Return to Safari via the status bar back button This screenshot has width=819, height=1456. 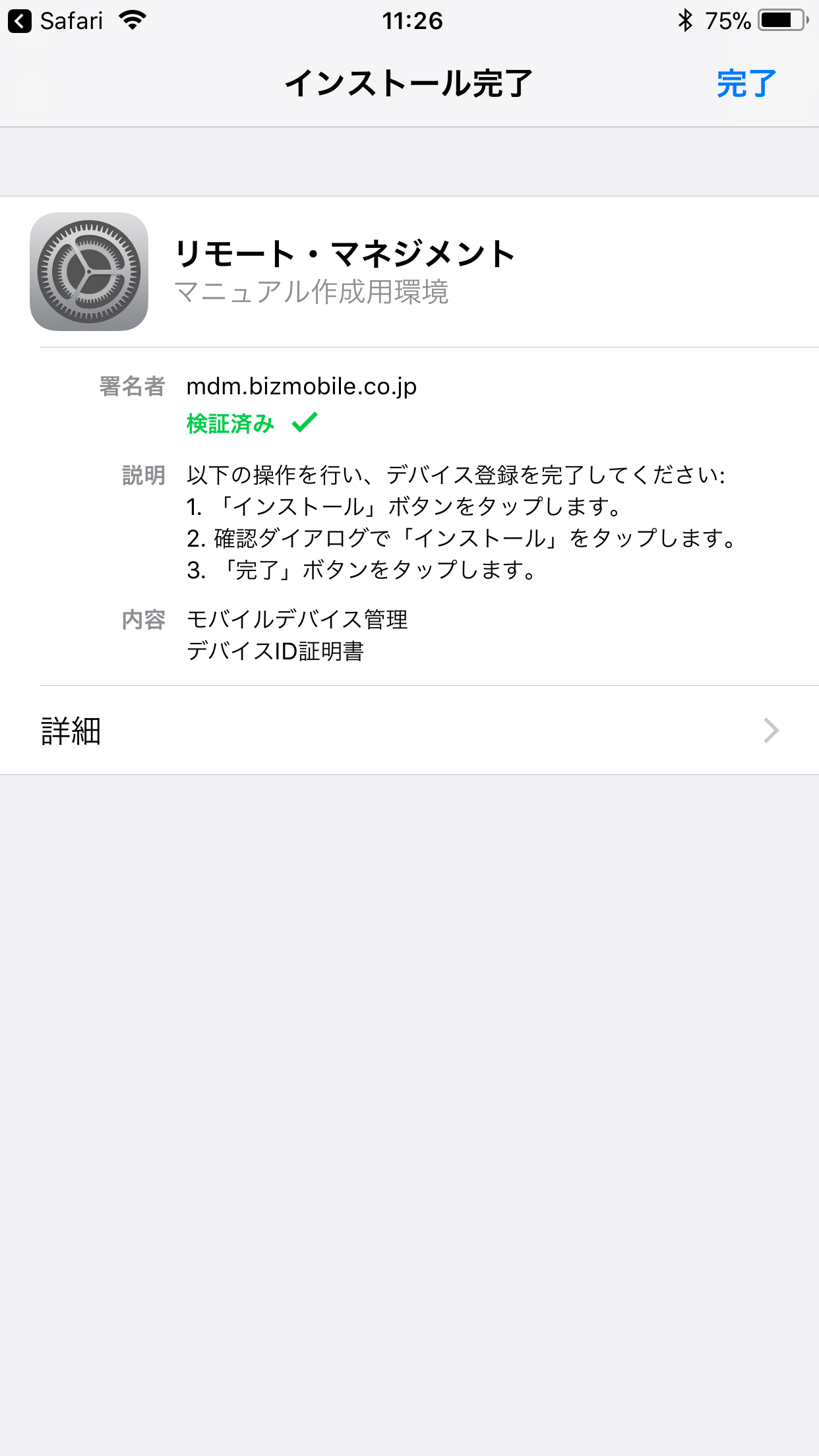[55, 21]
